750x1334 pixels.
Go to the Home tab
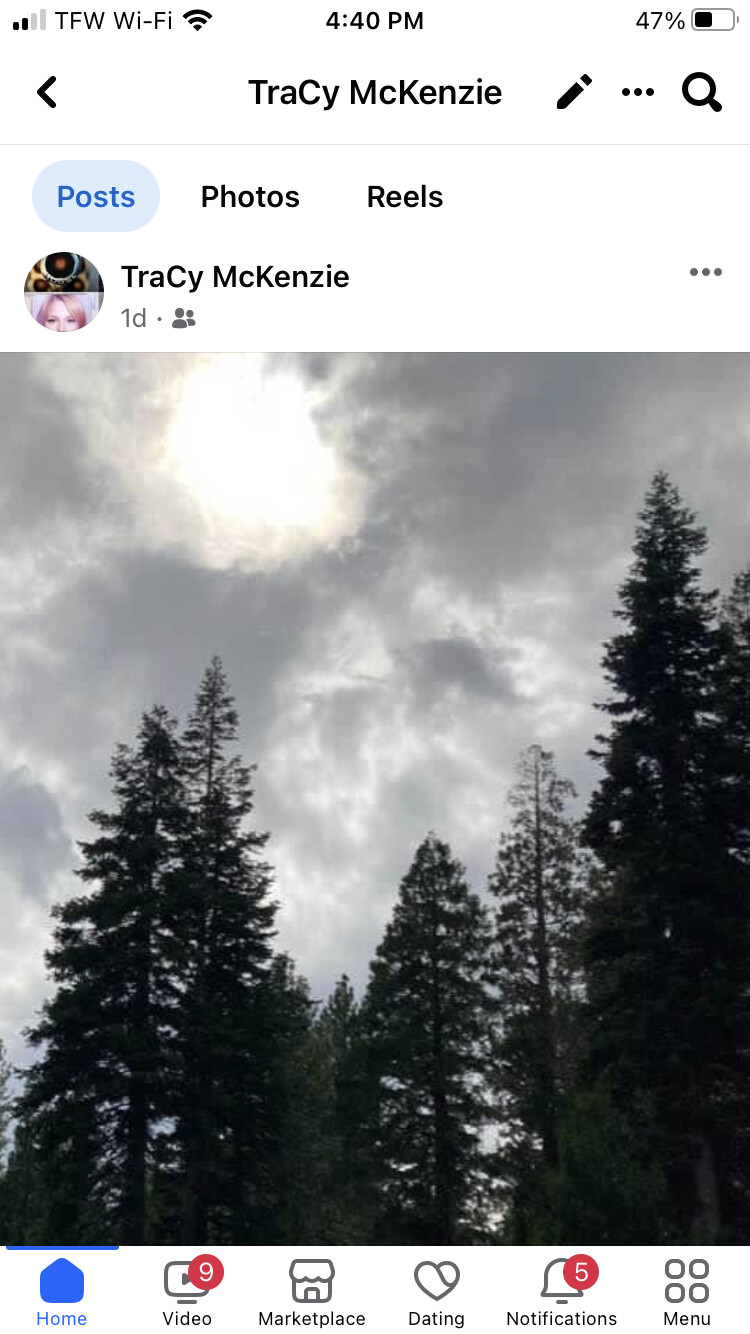[x=62, y=1292]
